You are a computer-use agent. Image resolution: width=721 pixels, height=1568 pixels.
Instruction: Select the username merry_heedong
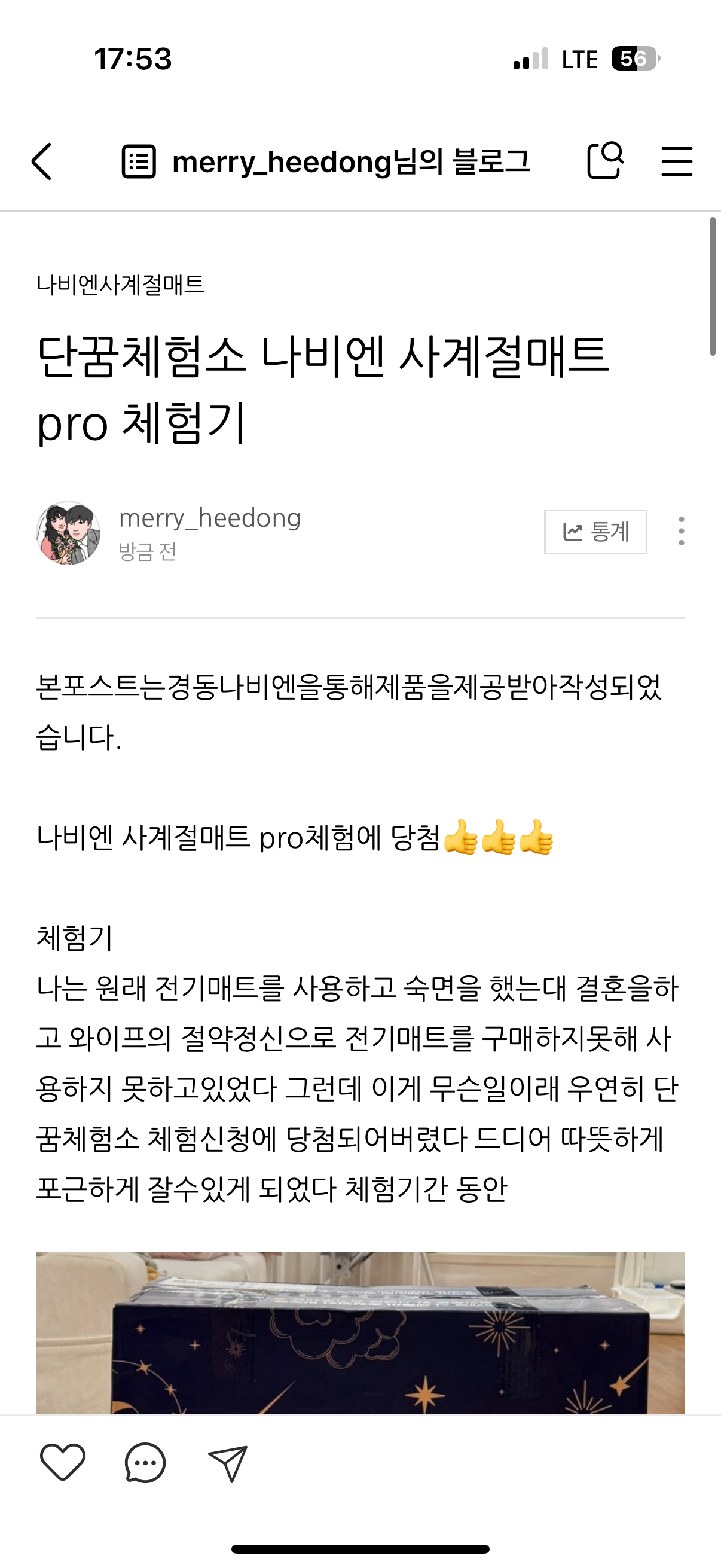(210, 518)
